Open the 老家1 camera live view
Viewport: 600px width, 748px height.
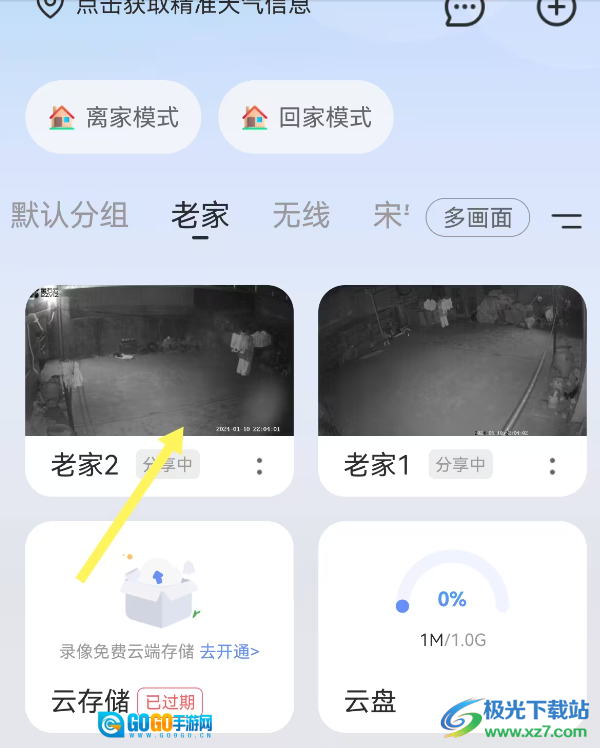pyautogui.click(x=452, y=360)
